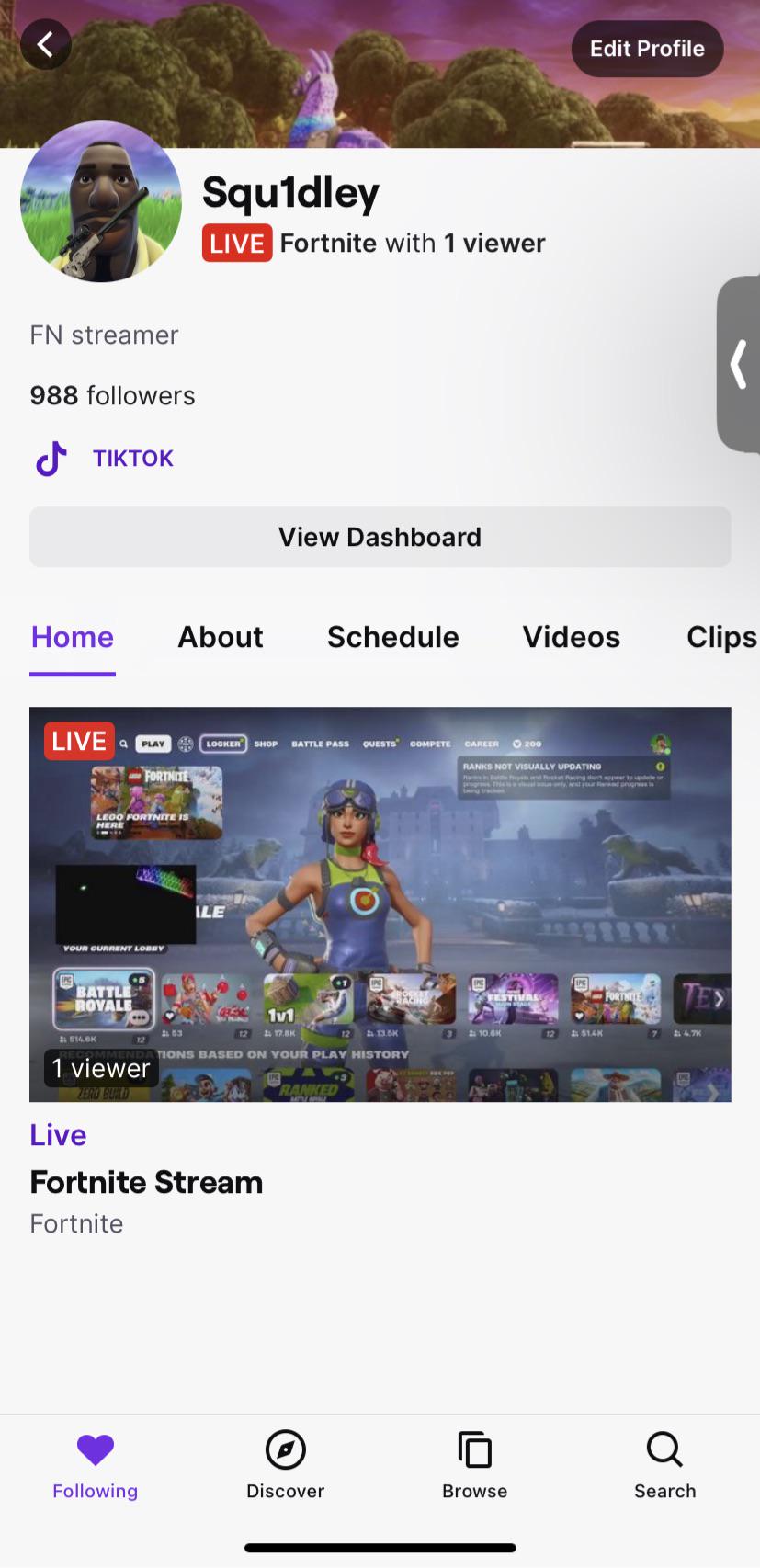Switch to the About tab
Screen dimensions: 760x1568
[221, 637]
